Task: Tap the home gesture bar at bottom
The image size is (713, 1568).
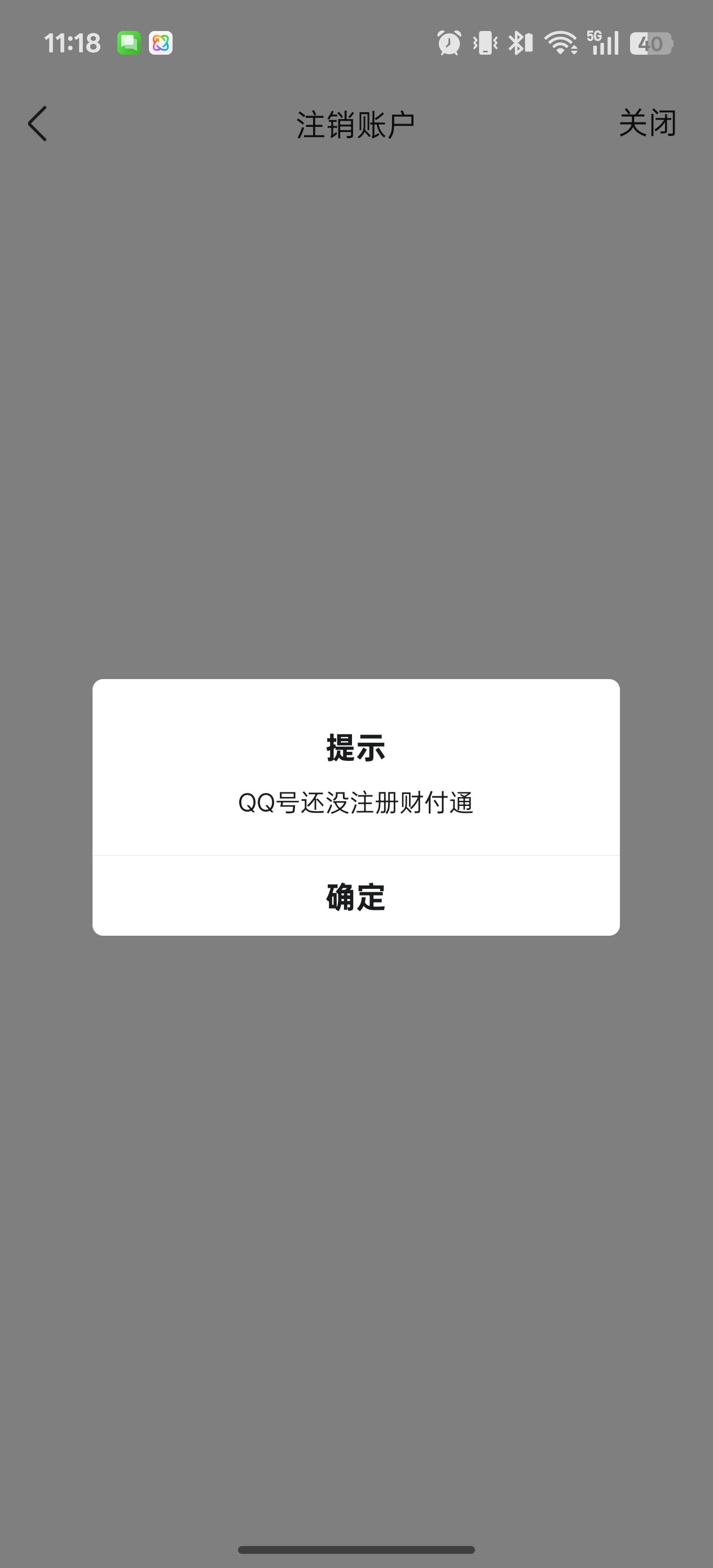Action: coord(356,1550)
